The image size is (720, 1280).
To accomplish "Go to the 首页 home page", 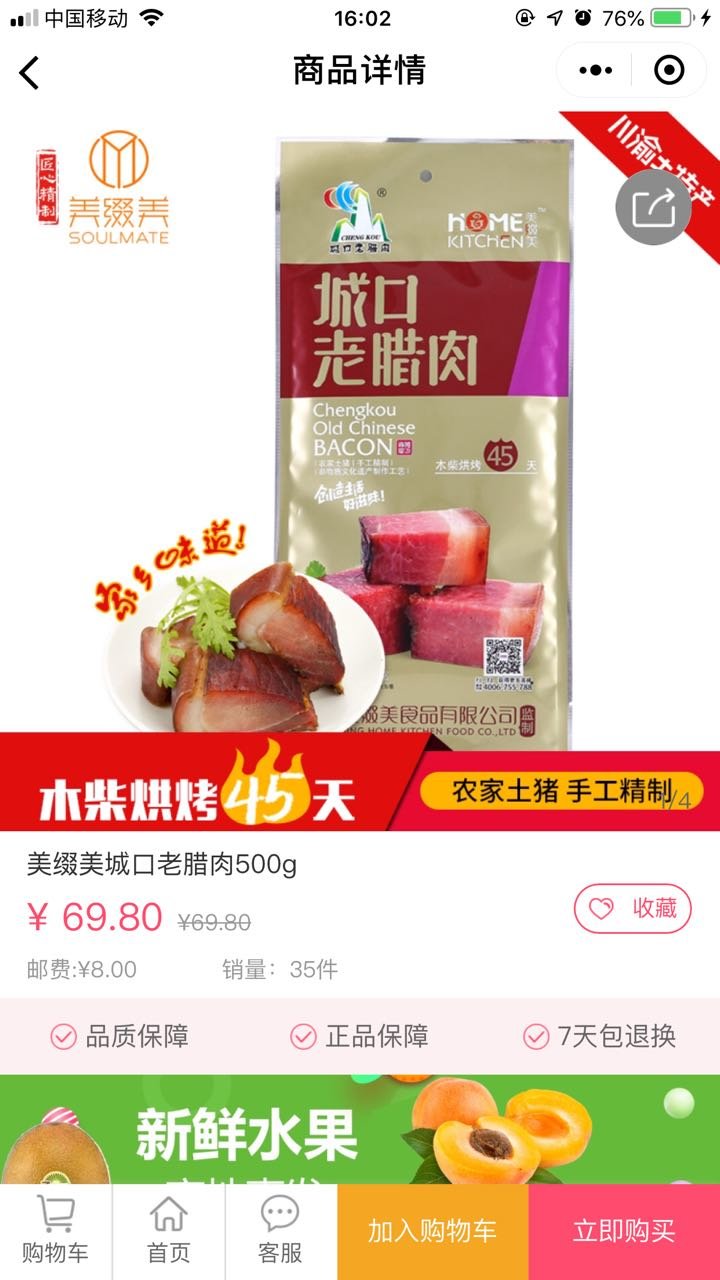I will click(169, 1231).
